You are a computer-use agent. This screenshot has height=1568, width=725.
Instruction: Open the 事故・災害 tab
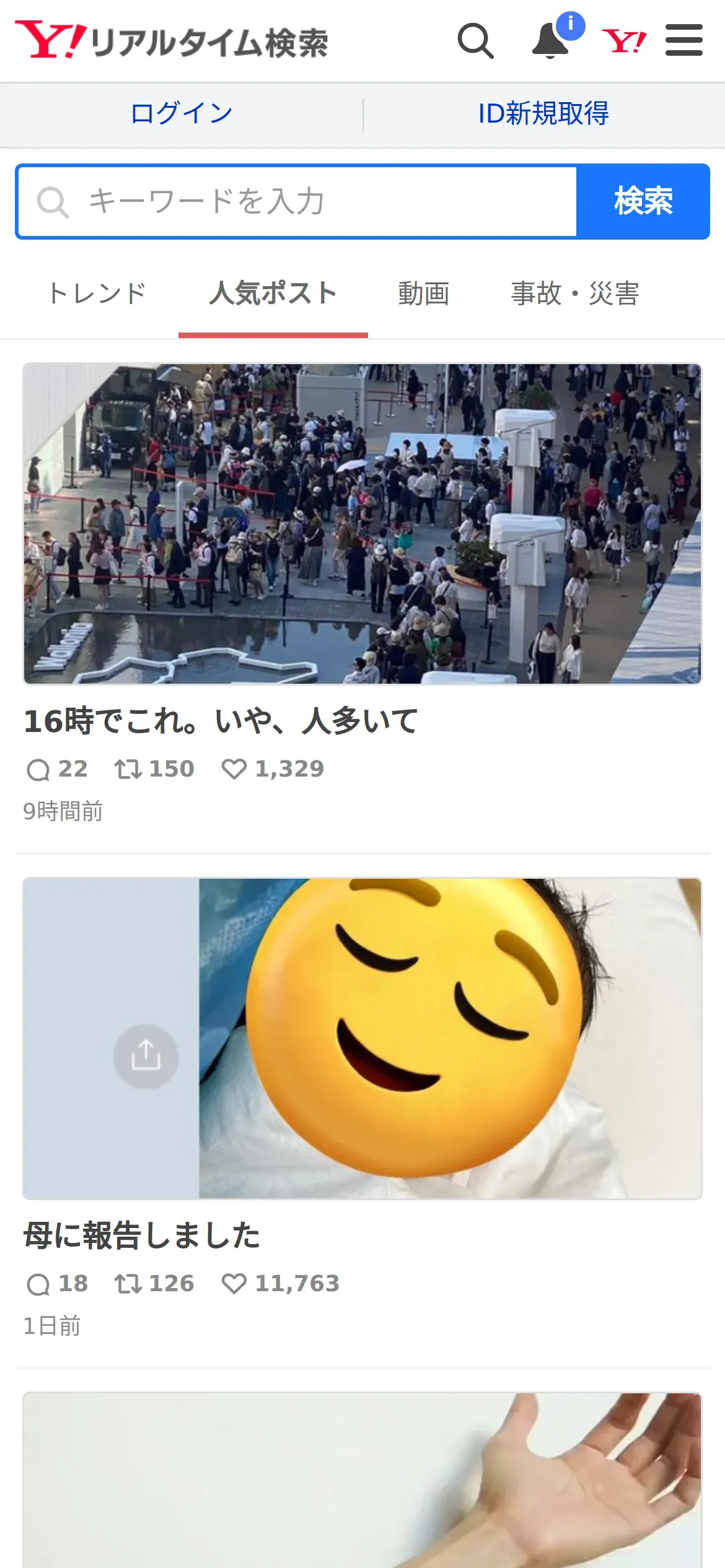click(575, 294)
